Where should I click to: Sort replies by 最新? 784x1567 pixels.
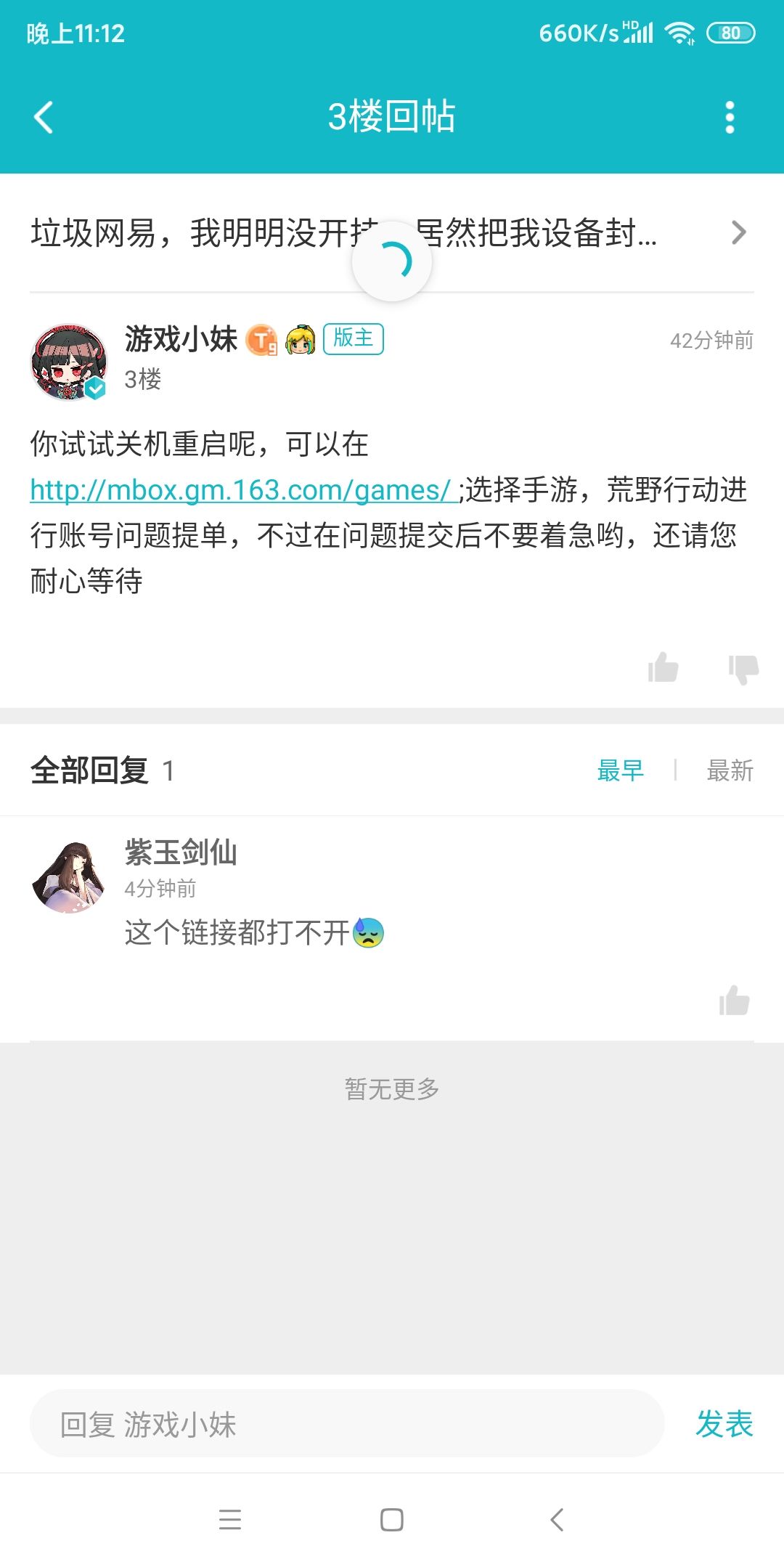730,770
